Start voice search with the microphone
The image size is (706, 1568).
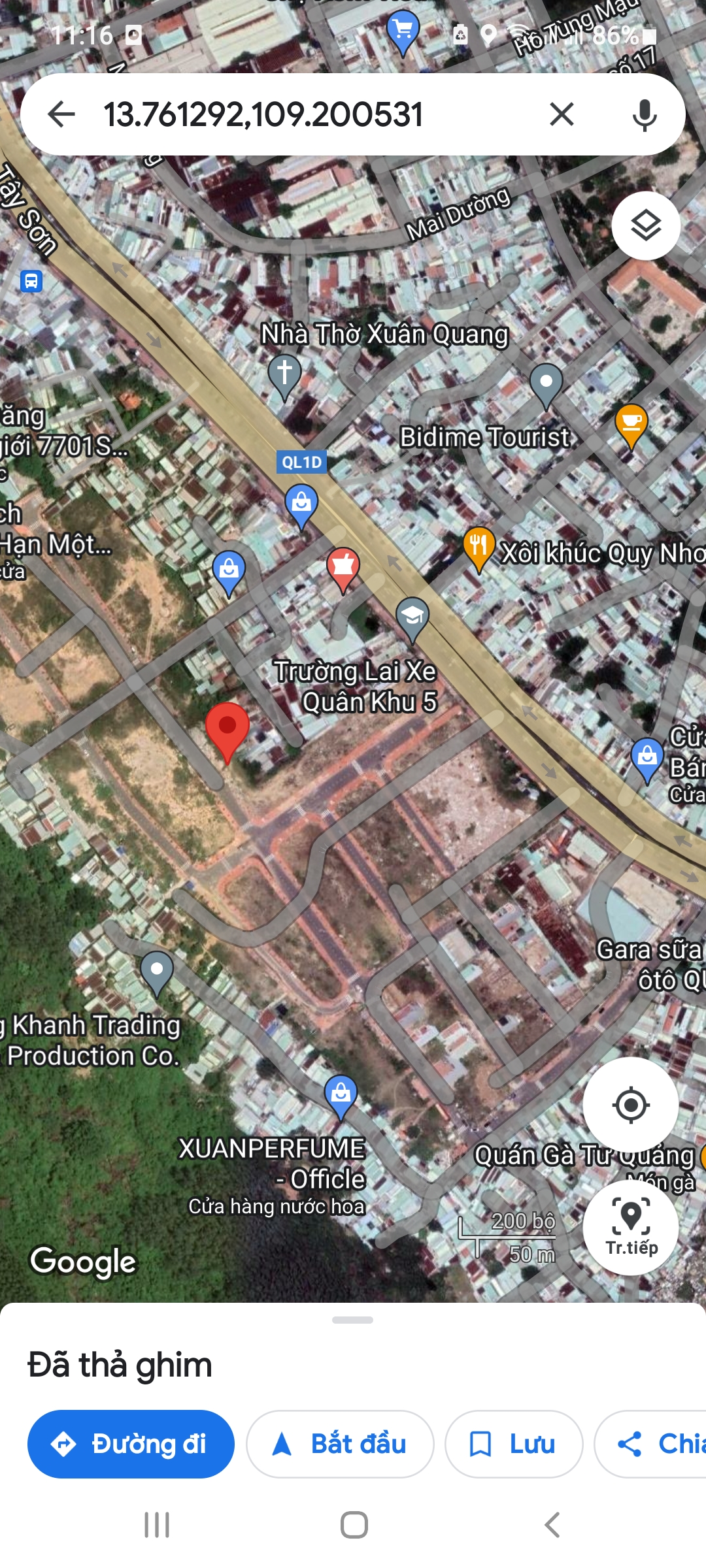click(x=644, y=115)
